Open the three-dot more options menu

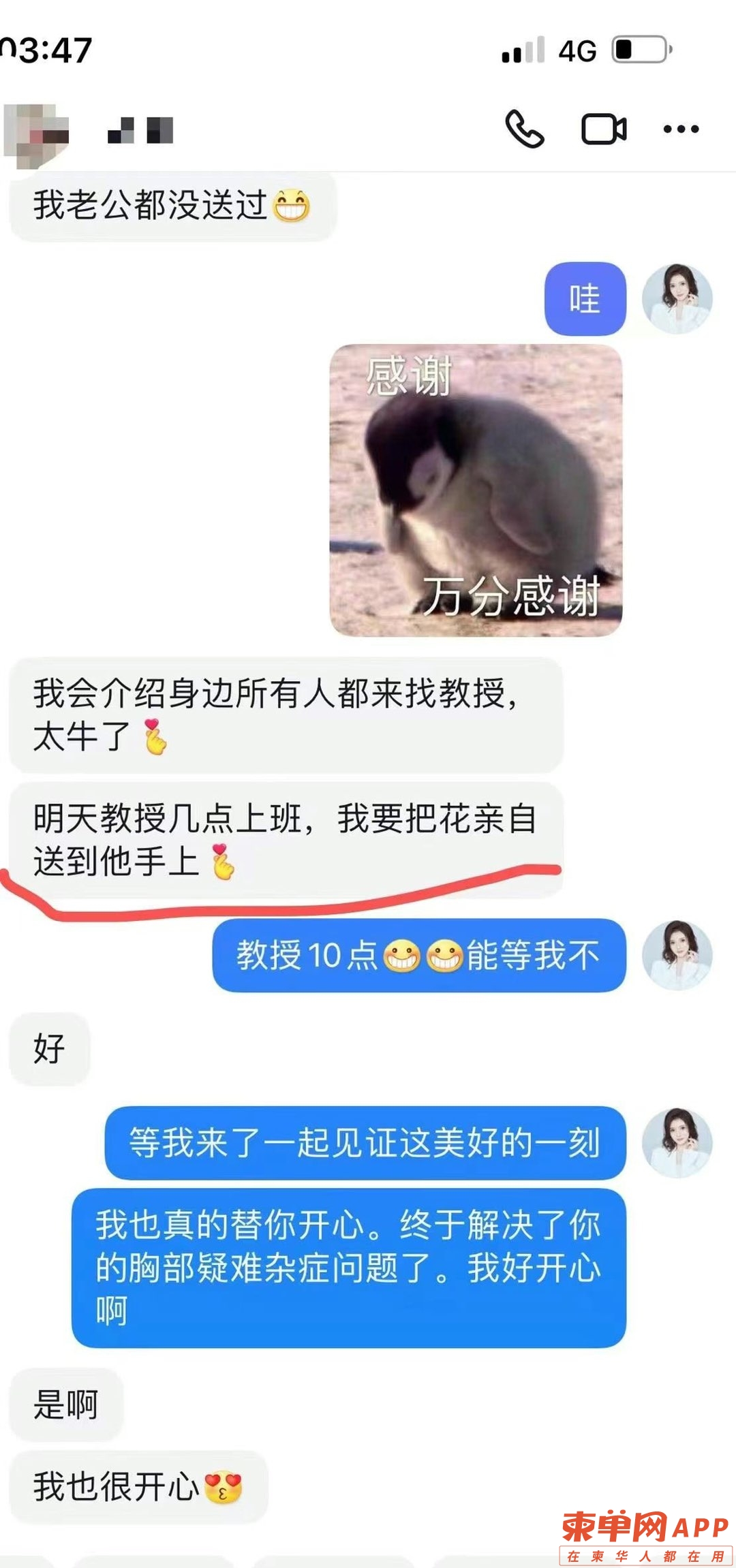point(681,129)
